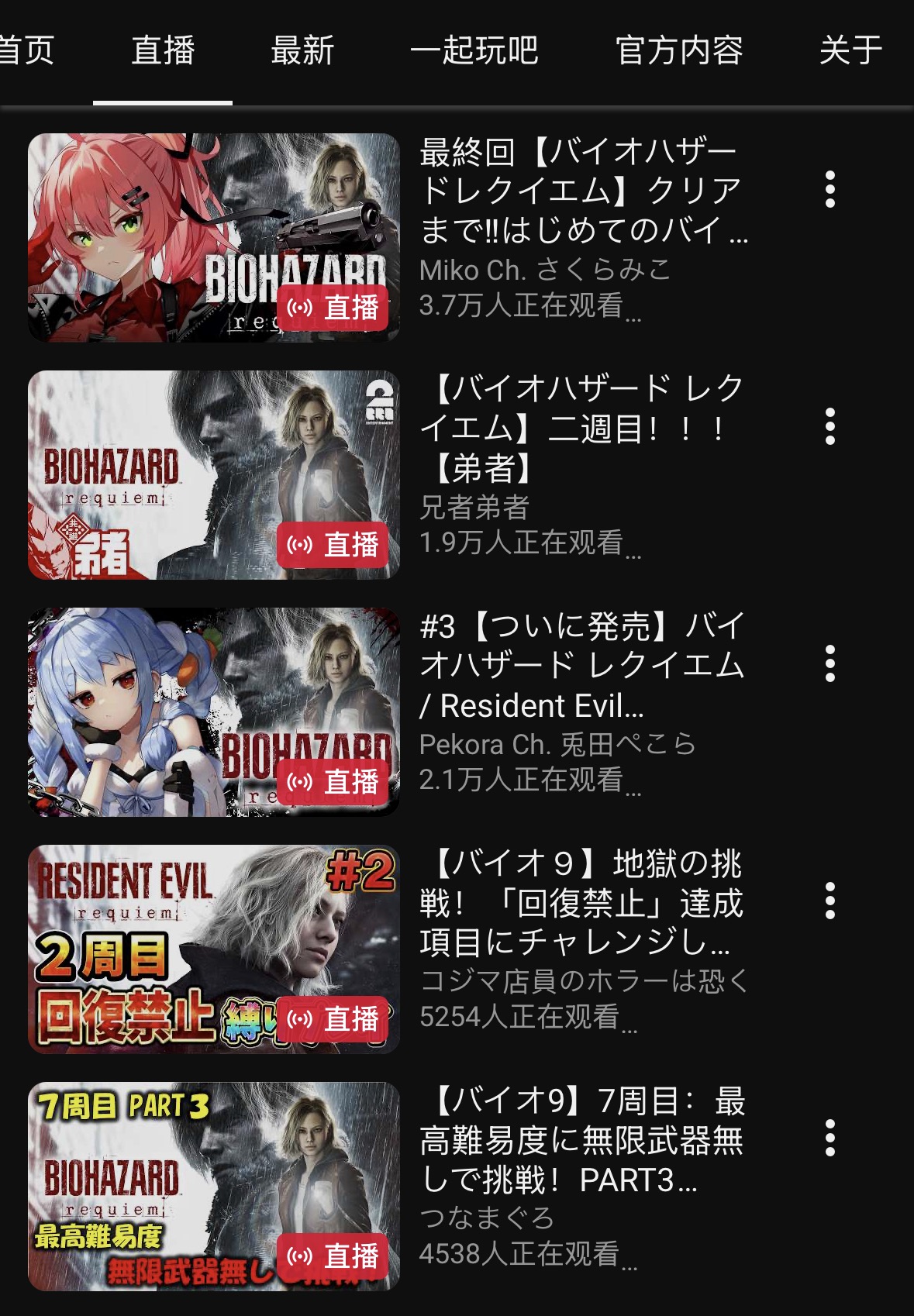Watch つなまぐろ's 7周目 PART3 live stream

pos(214,1186)
